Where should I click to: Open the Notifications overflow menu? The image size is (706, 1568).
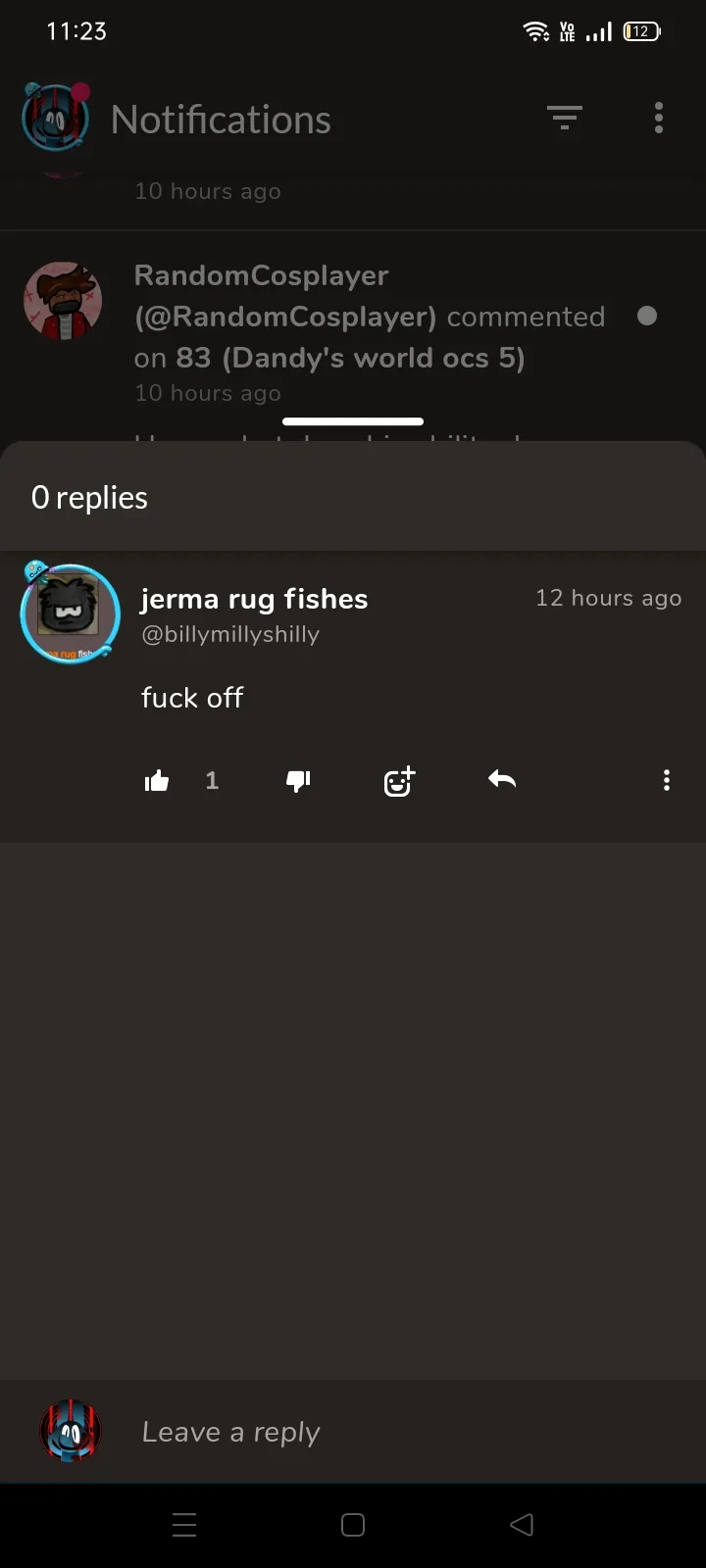coord(659,119)
